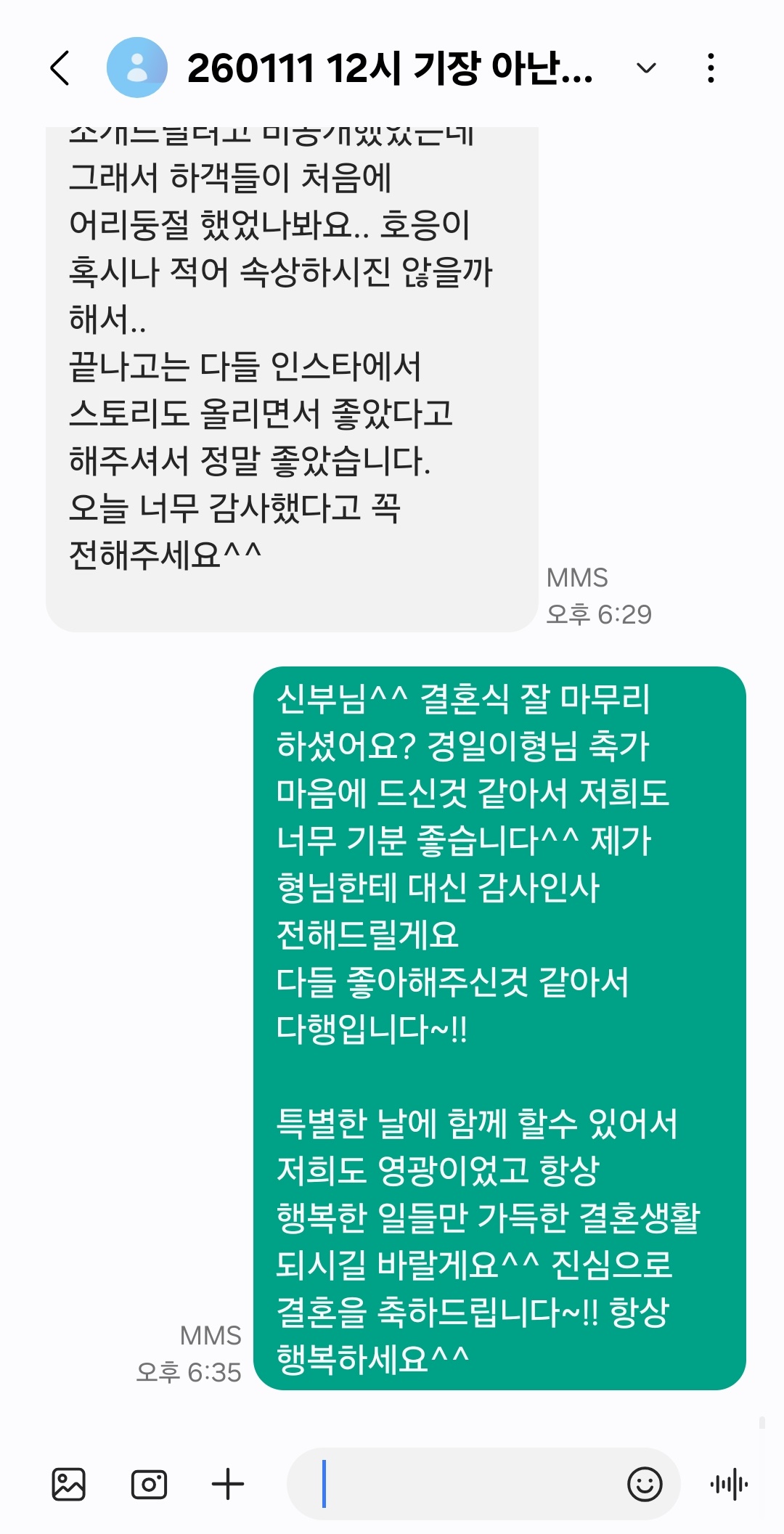Open the three-dot overflow menu
This screenshot has height=1534, width=784.
click(711, 68)
